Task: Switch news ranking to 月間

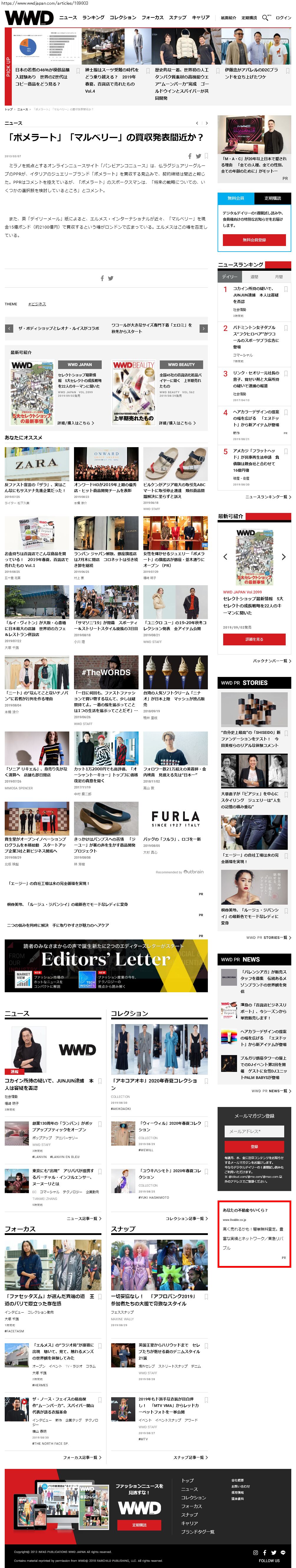Action: (278, 276)
